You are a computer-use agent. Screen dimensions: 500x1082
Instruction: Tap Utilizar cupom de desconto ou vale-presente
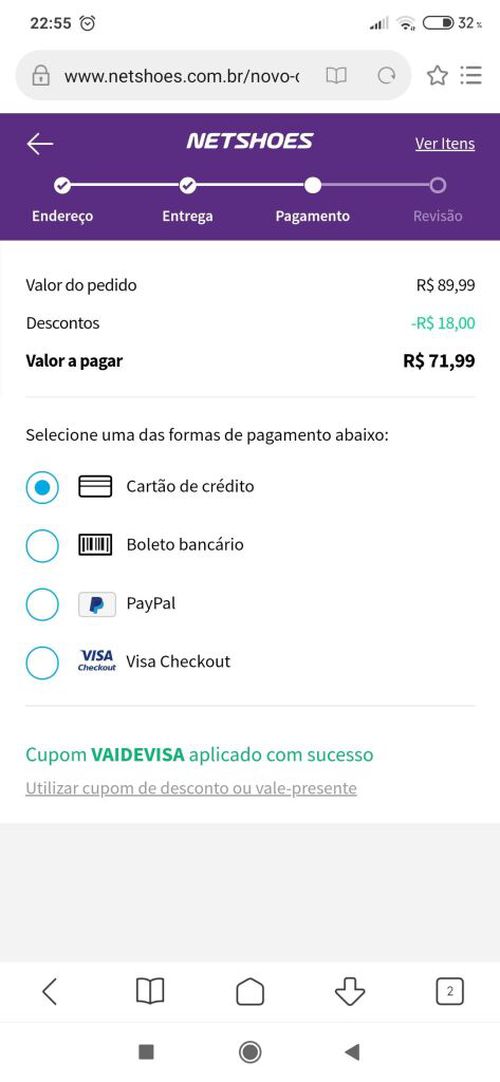coord(191,788)
